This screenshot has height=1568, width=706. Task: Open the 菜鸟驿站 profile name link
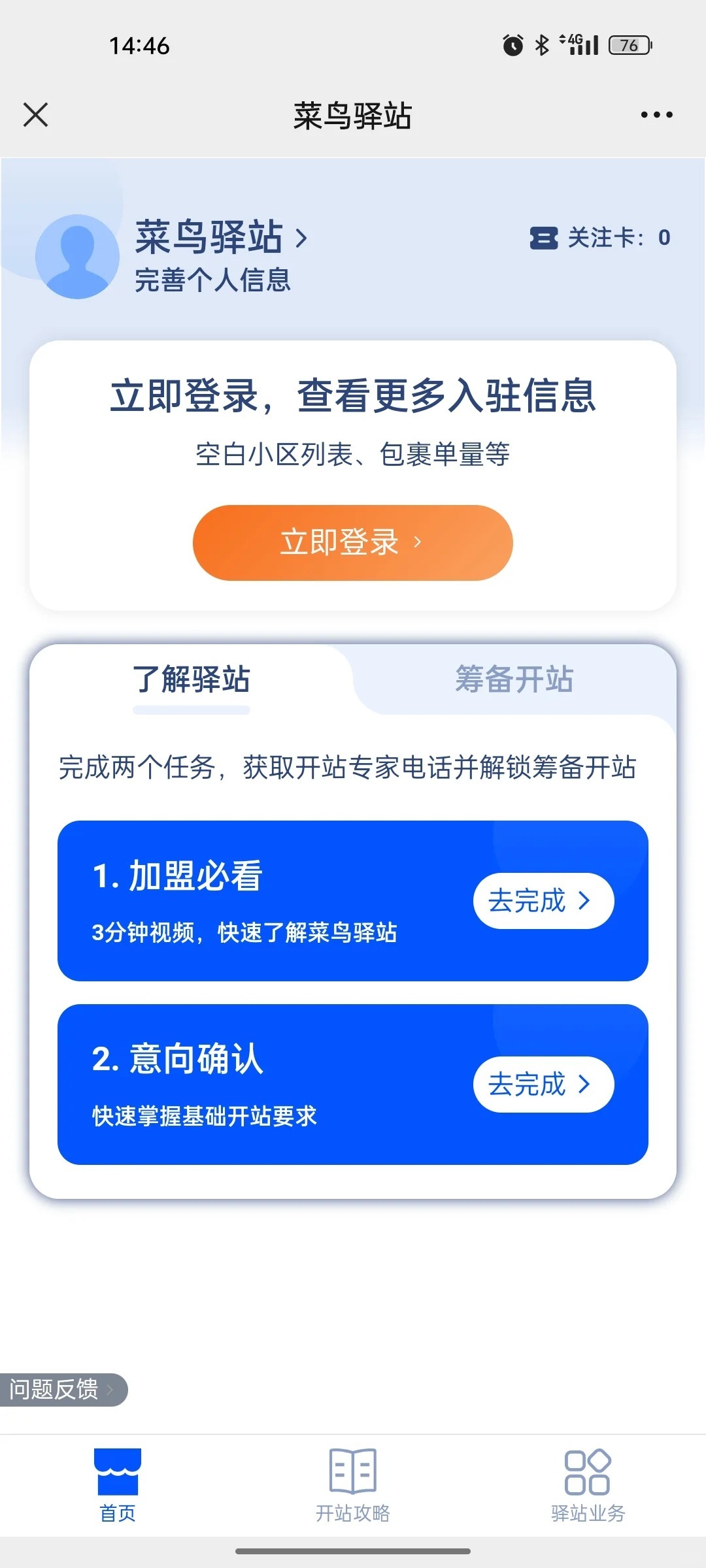[221, 237]
